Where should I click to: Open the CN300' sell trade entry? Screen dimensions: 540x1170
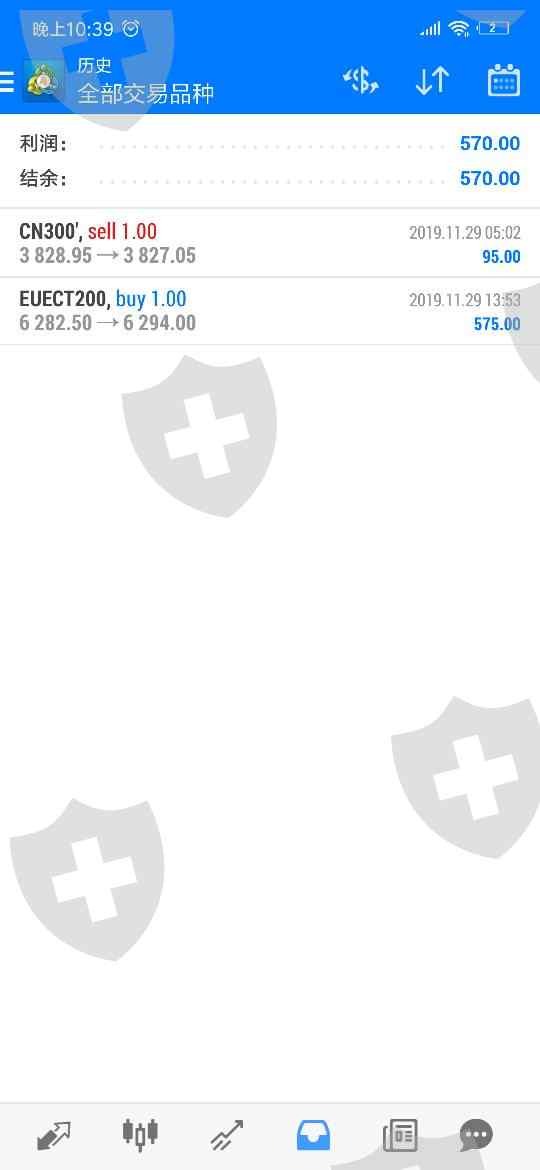click(x=270, y=243)
